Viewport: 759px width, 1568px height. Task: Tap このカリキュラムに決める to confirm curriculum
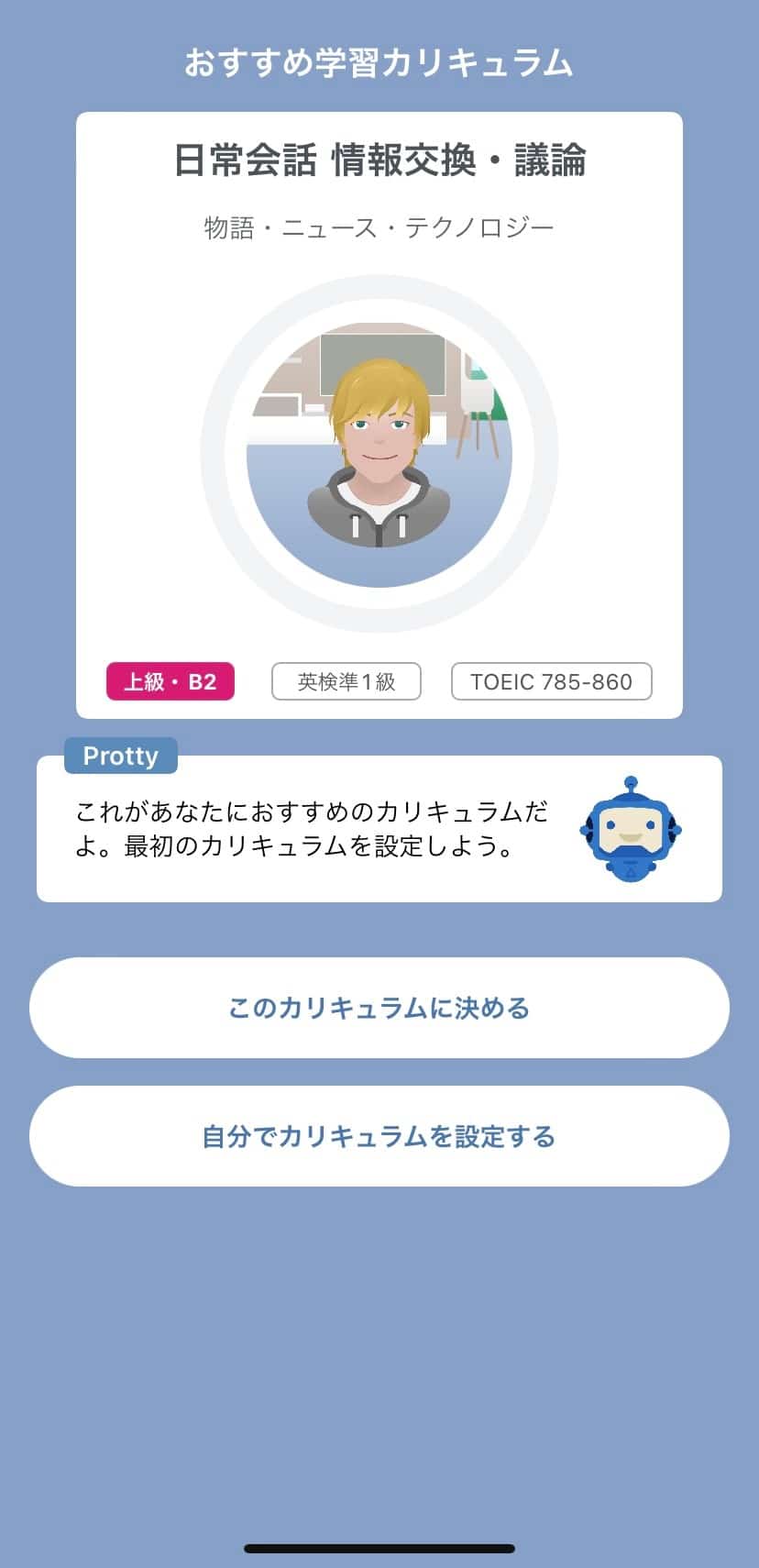click(x=379, y=1007)
